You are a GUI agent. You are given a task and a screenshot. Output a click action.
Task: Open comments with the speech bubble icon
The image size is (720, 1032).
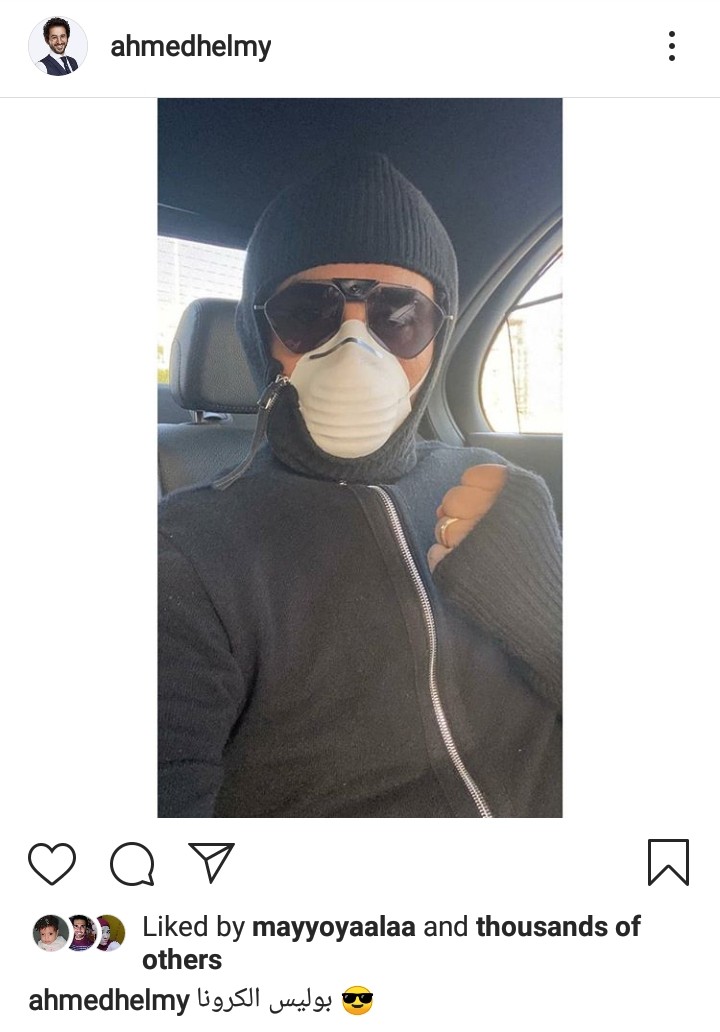point(132,863)
